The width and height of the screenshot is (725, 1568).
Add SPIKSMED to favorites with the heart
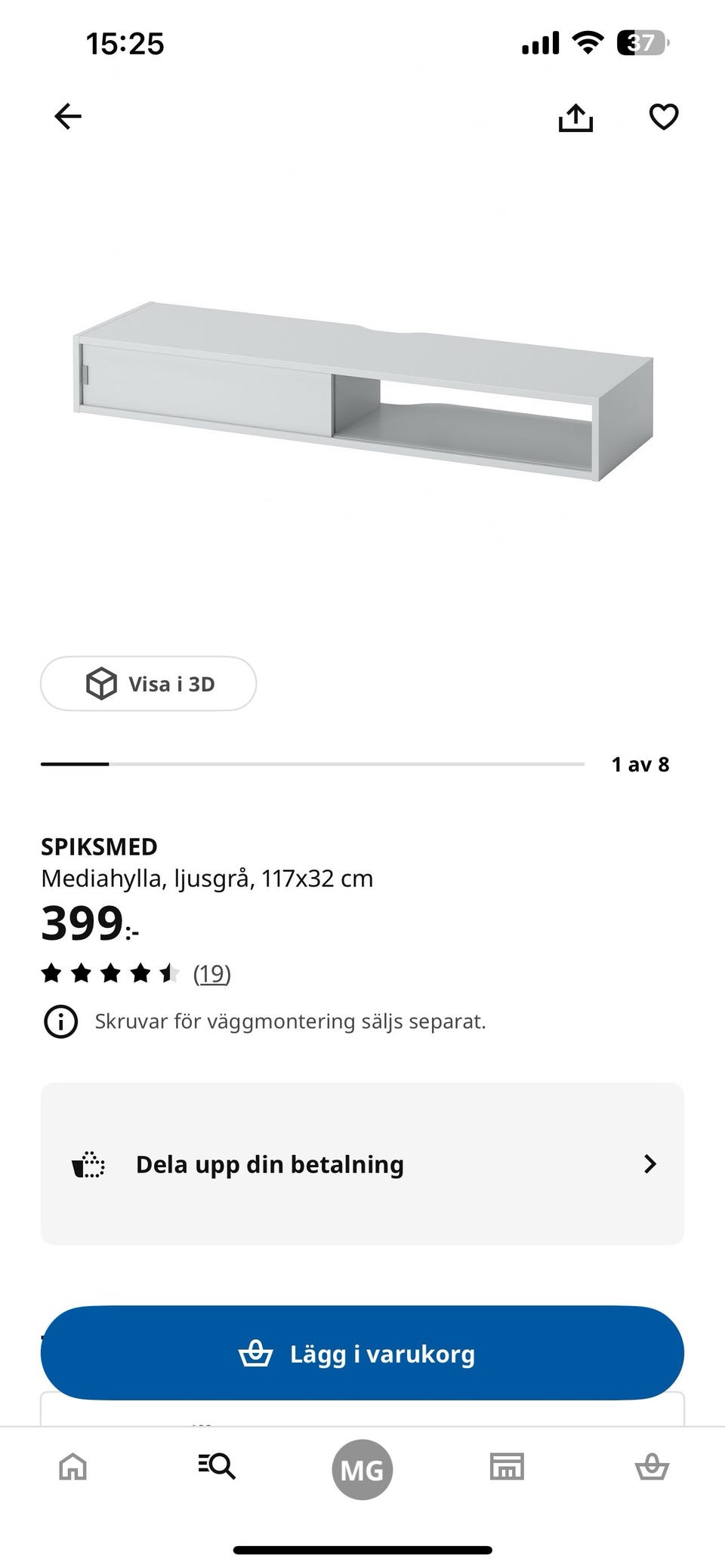tap(664, 117)
